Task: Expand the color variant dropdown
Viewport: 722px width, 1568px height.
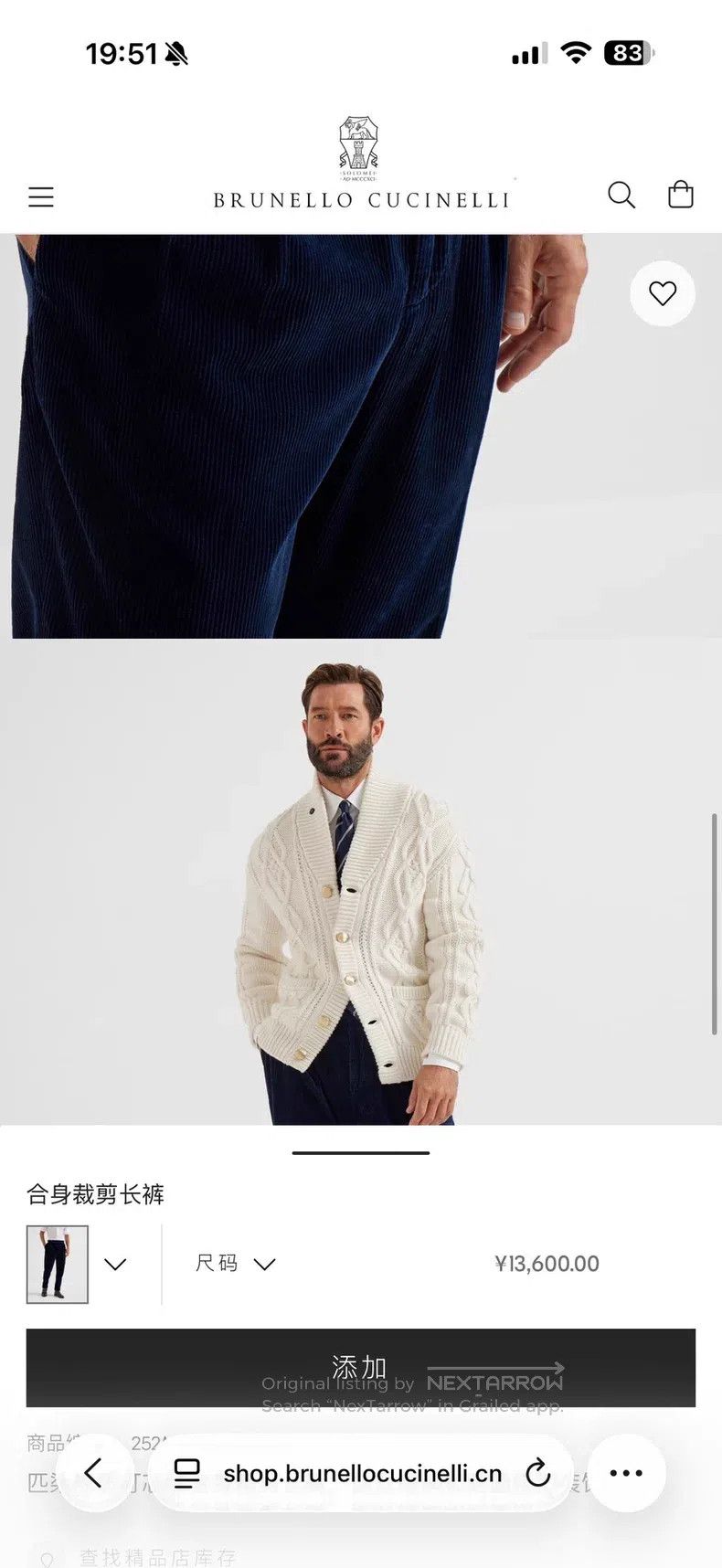Action: 115,1265
